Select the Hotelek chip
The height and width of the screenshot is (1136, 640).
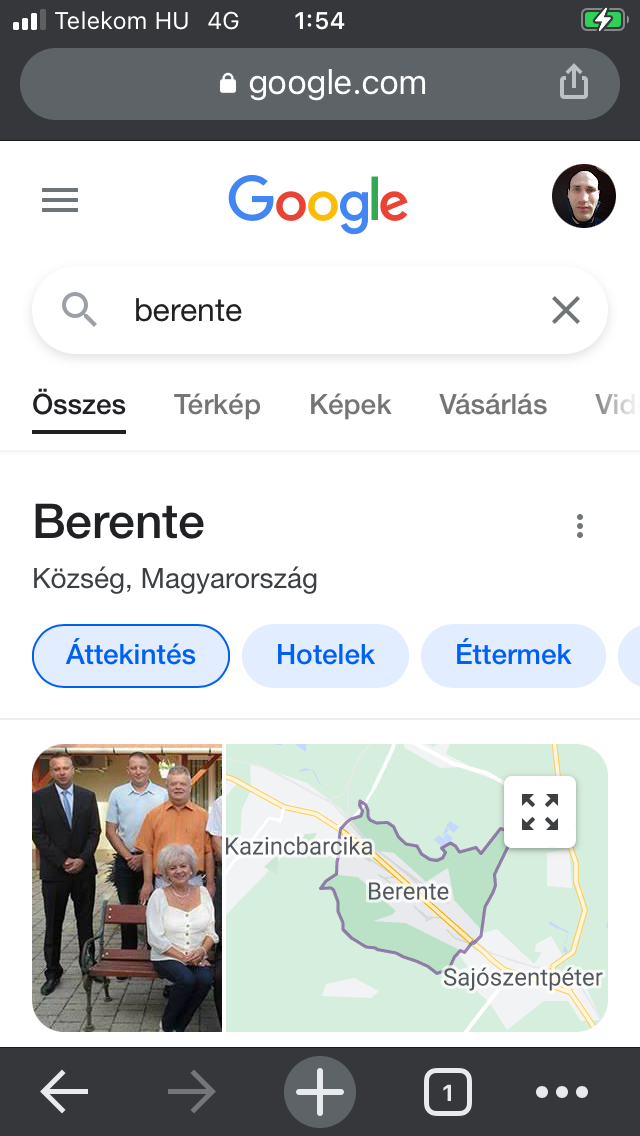pos(325,656)
